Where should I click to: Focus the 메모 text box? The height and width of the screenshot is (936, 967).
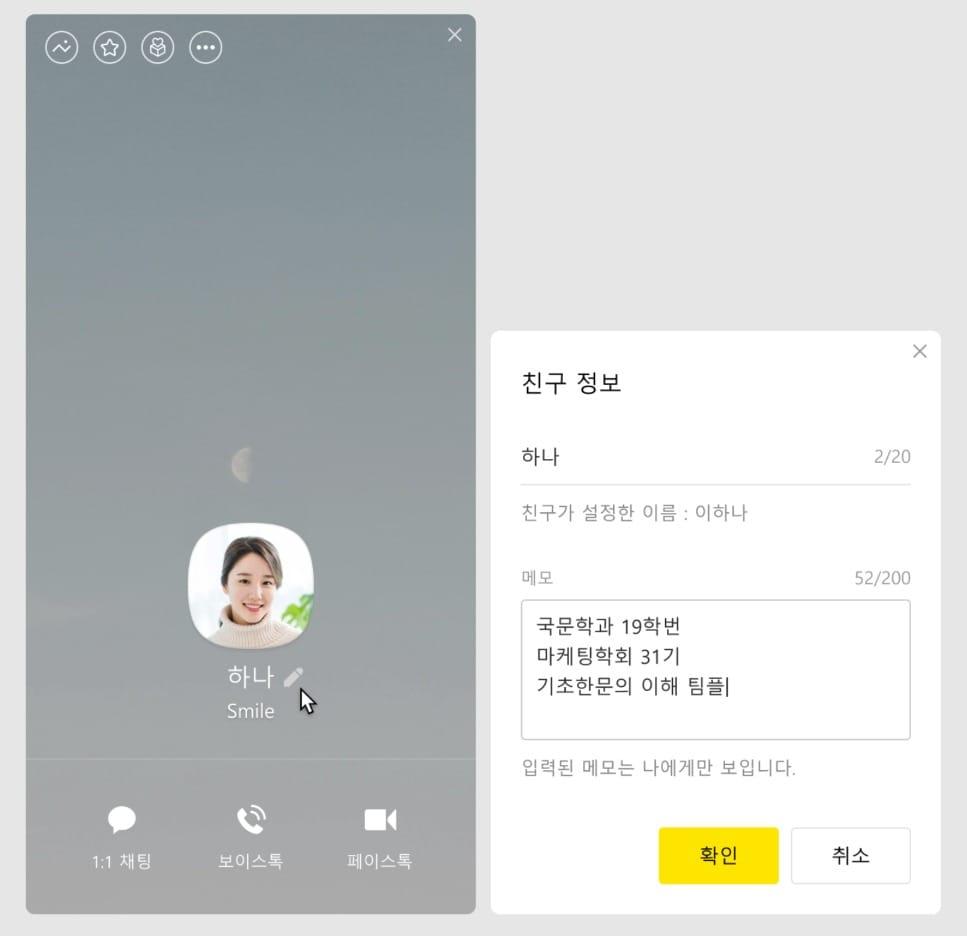click(716, 669)
